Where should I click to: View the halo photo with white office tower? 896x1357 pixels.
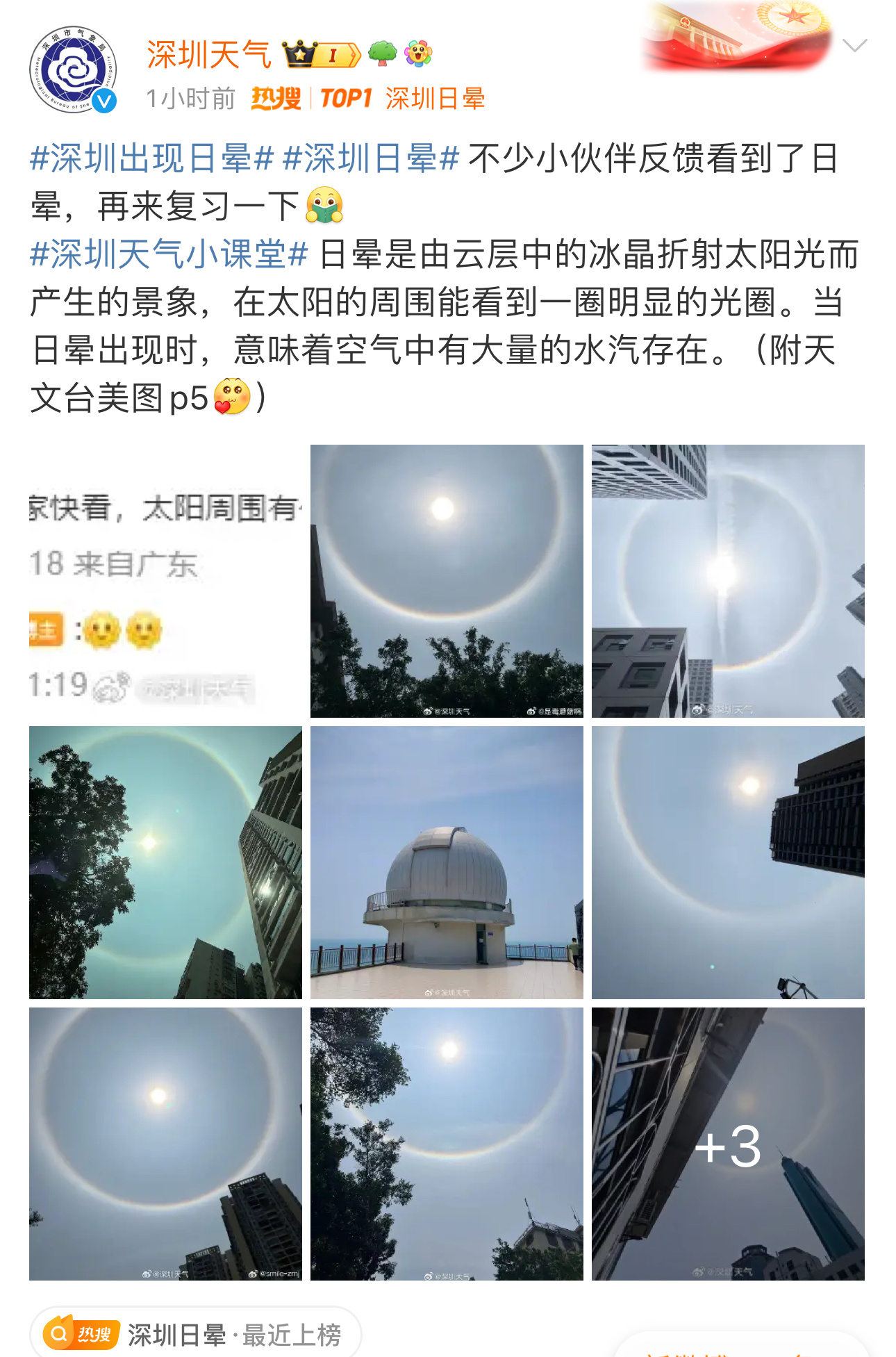[728, 581]
